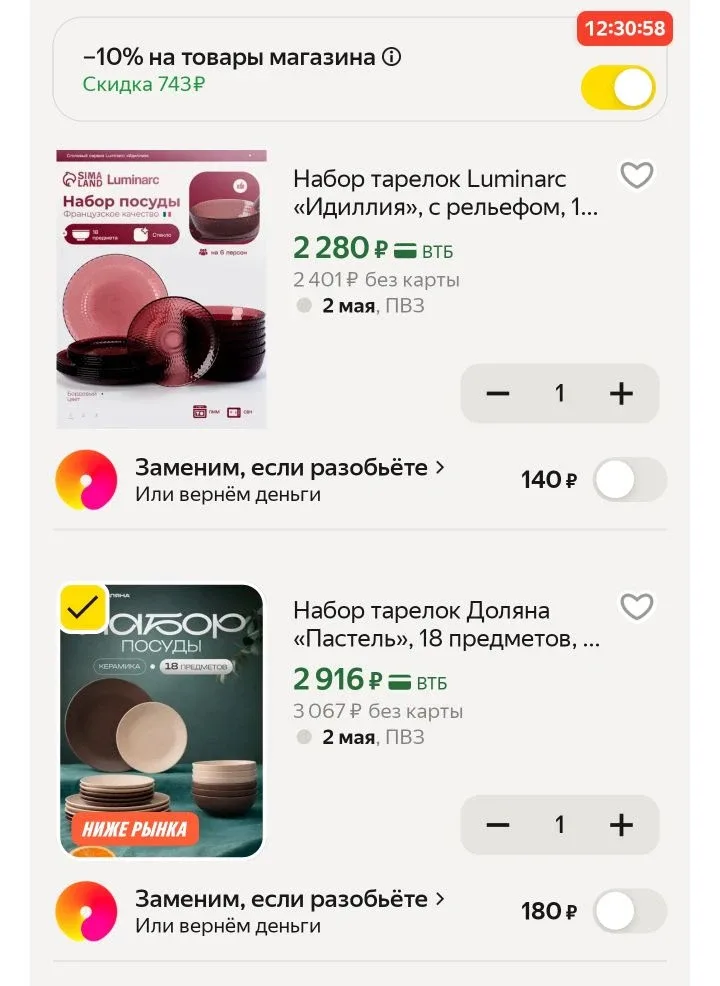The width and height of the screenshot is (720, 986).
Task: Enable 180 ₽ breakage replacement for Доляна set
Action: pos(629,911)
